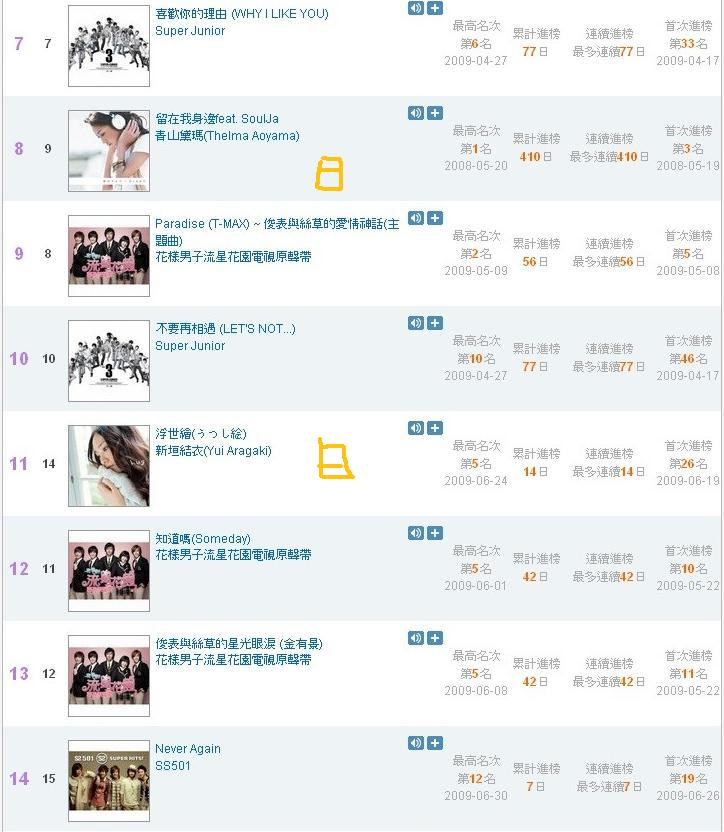Add Never Again with the plus icon

(435, 743)
